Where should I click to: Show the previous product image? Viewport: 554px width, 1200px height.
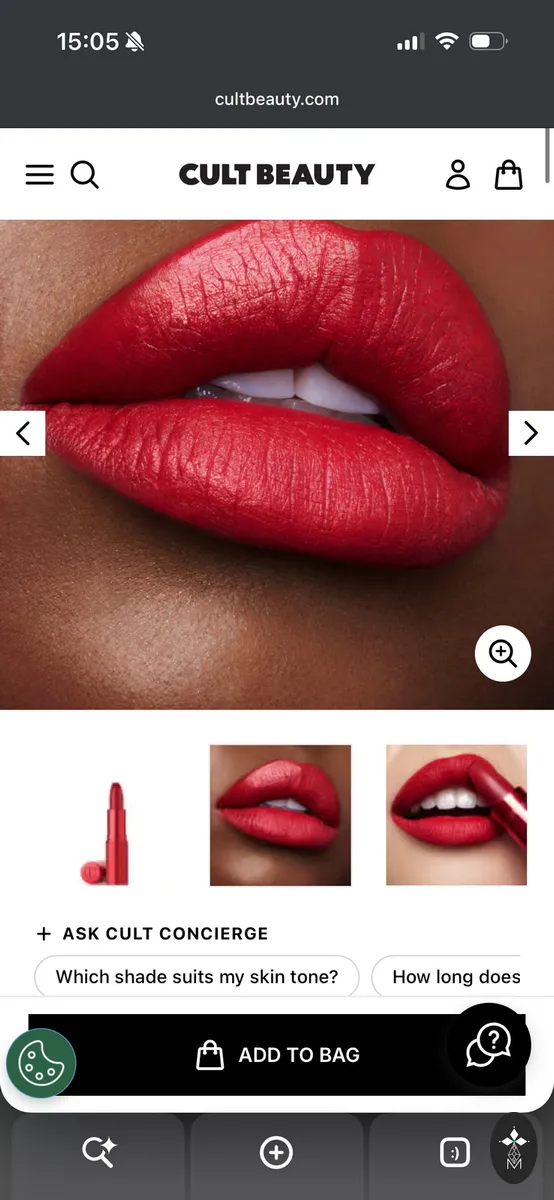coord(23,433)
